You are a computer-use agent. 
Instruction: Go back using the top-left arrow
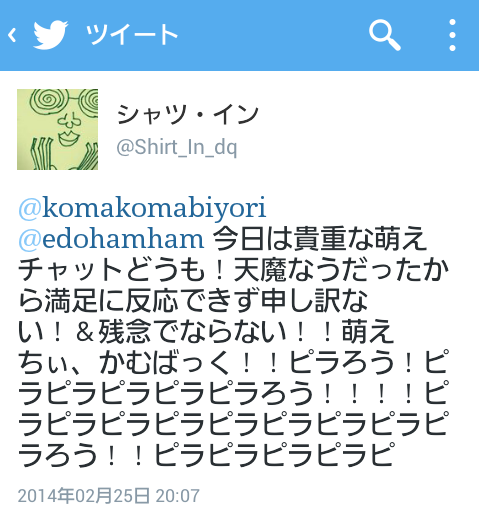12,35
